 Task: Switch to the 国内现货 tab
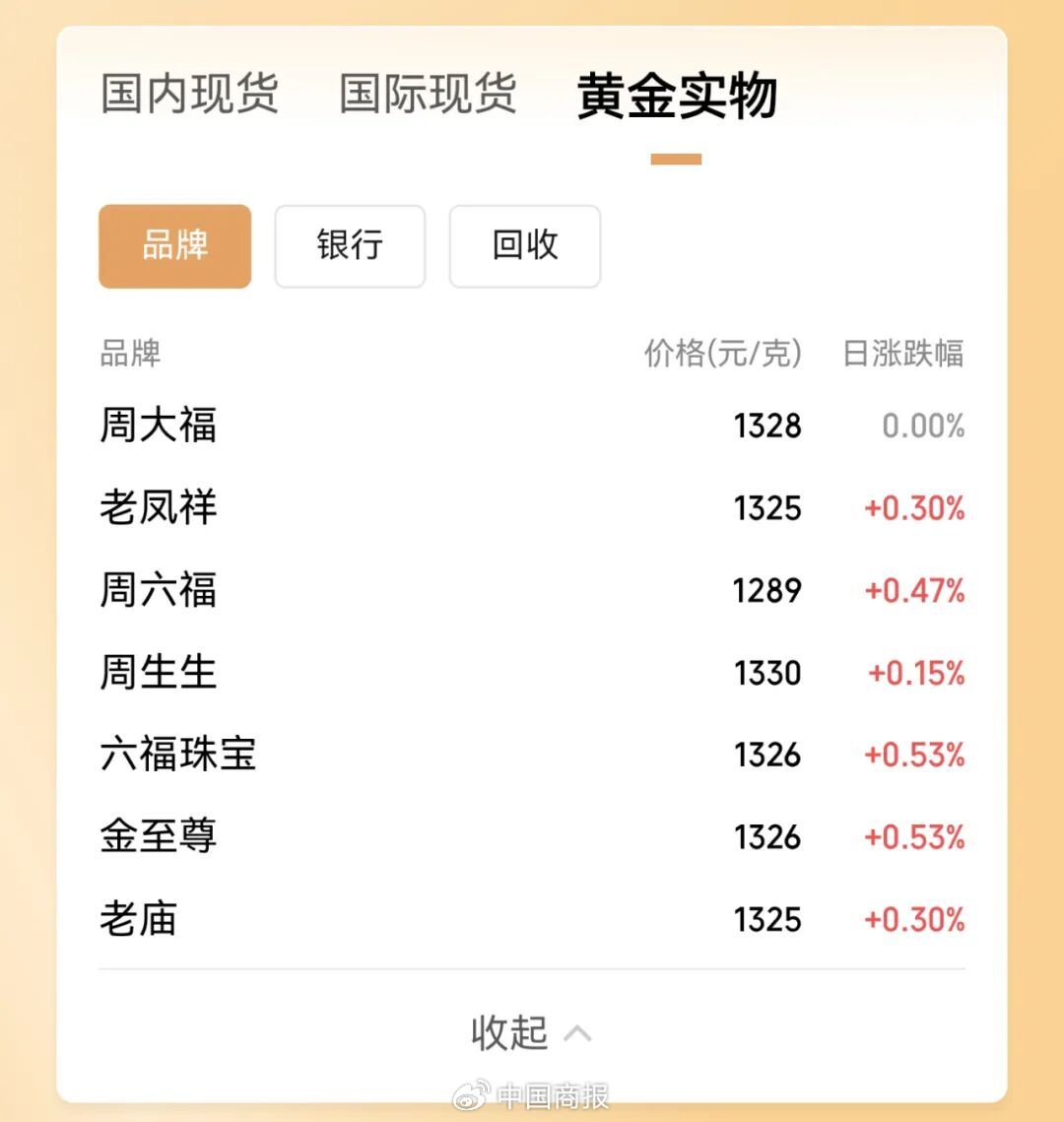(x=190, y=95)
